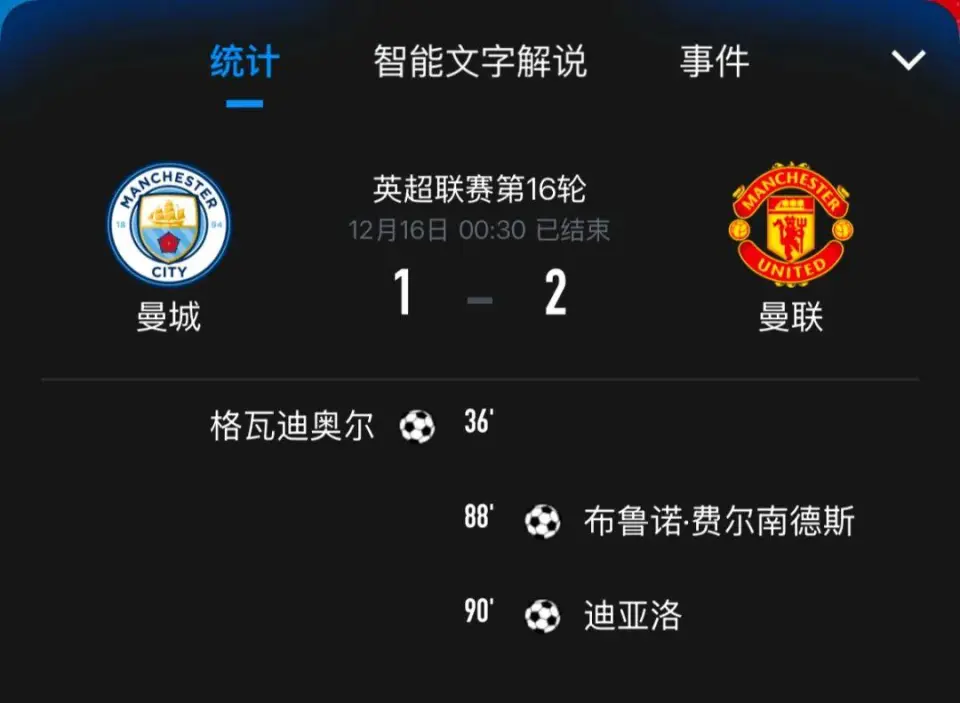The height and width of the screenshot is (703, 960).
Task: Expand the dropdown chevron arrow
Action: tap(908, 61)
